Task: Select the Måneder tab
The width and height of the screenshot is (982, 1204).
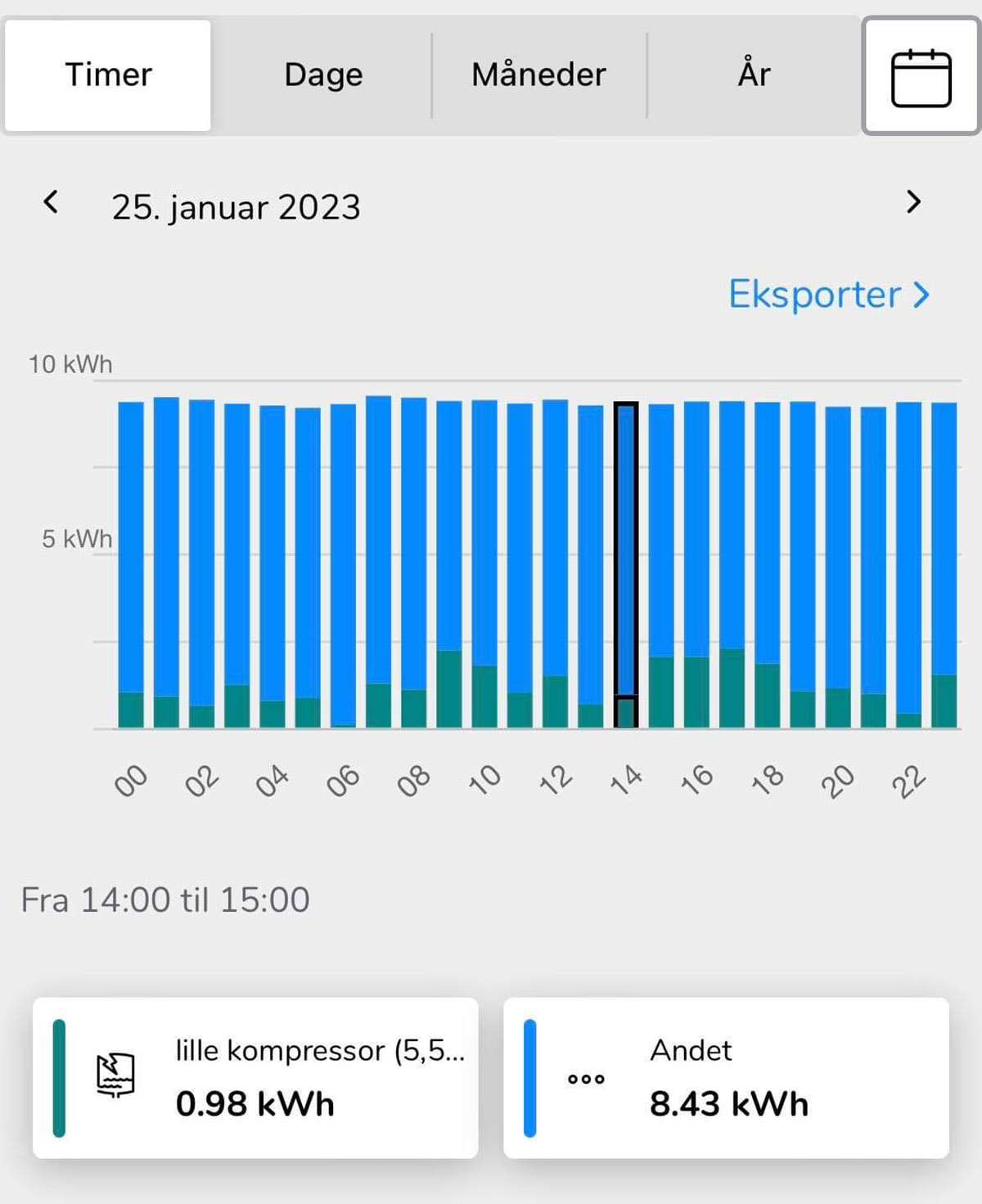Action: click(538, 75)
